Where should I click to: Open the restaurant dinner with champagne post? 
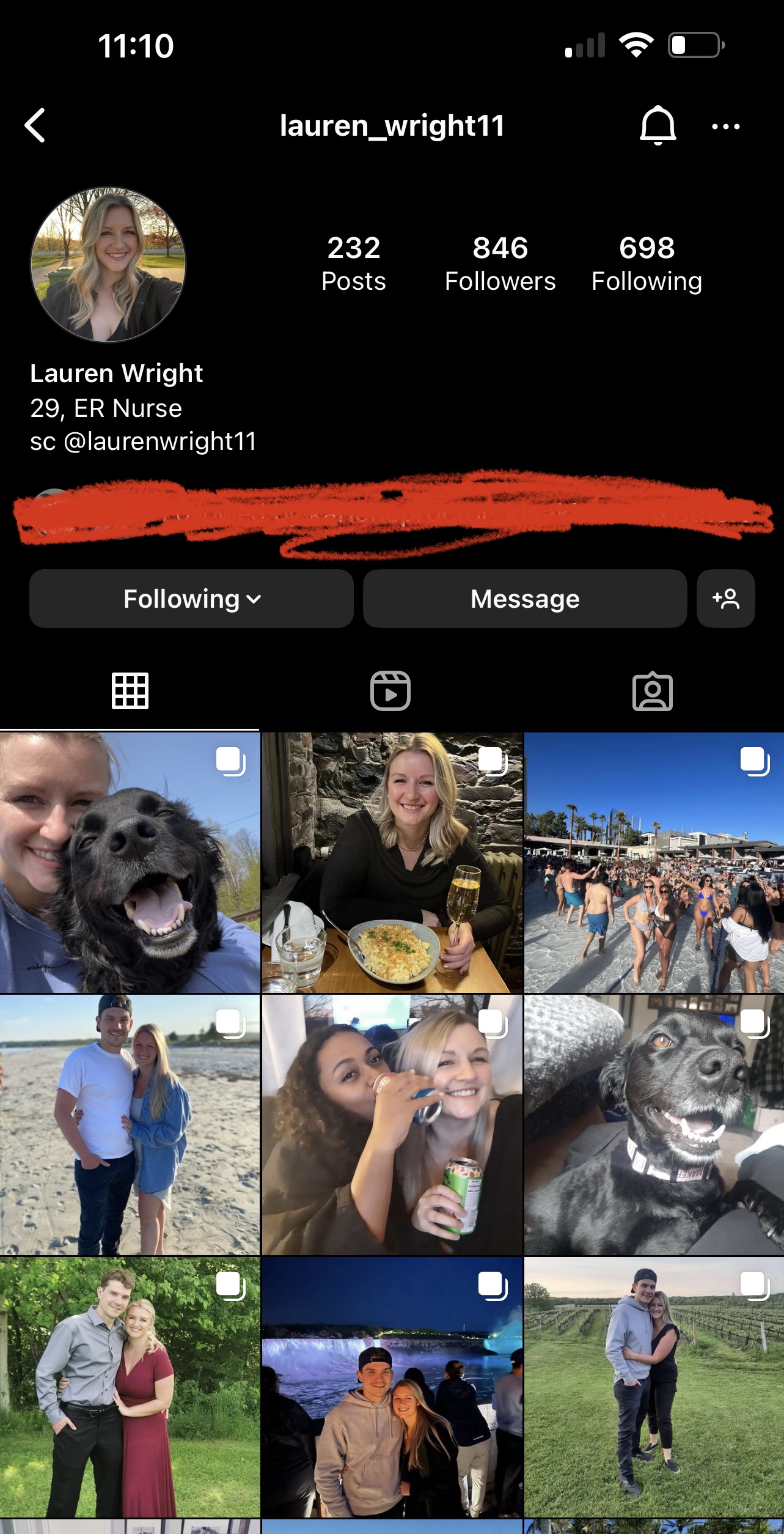392,862
